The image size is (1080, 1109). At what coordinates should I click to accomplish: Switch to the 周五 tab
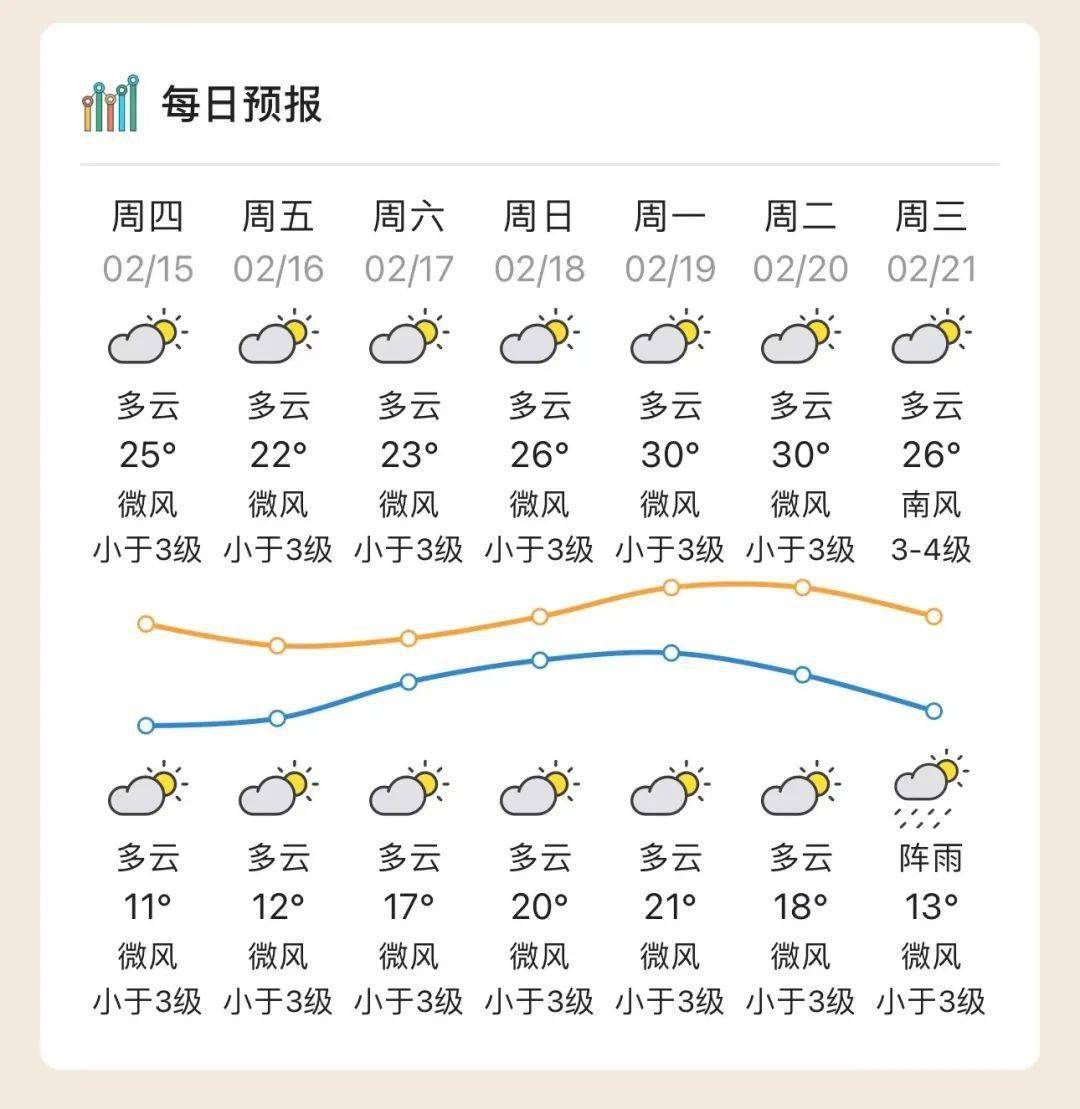point(277,215)
